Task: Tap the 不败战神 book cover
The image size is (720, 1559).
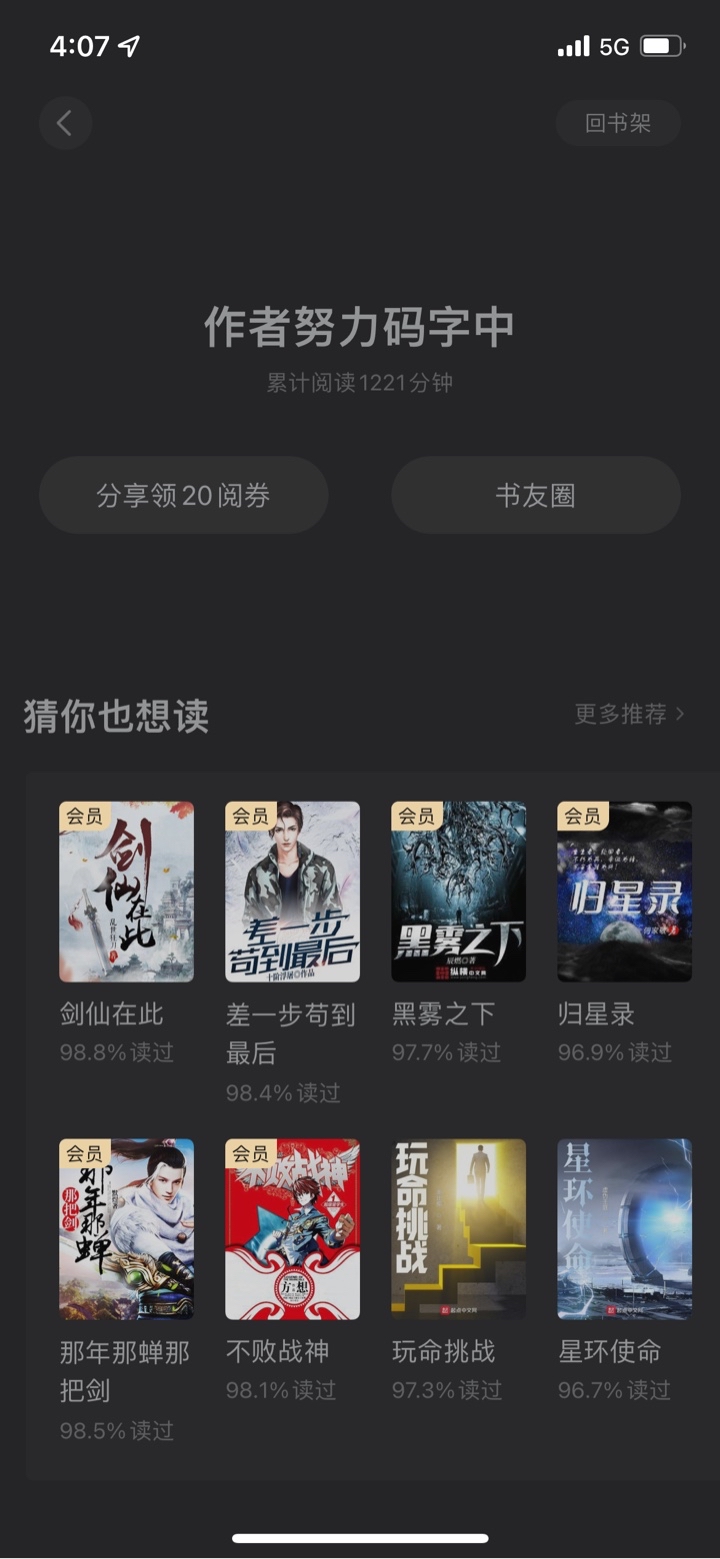Action: point(292,1229)
